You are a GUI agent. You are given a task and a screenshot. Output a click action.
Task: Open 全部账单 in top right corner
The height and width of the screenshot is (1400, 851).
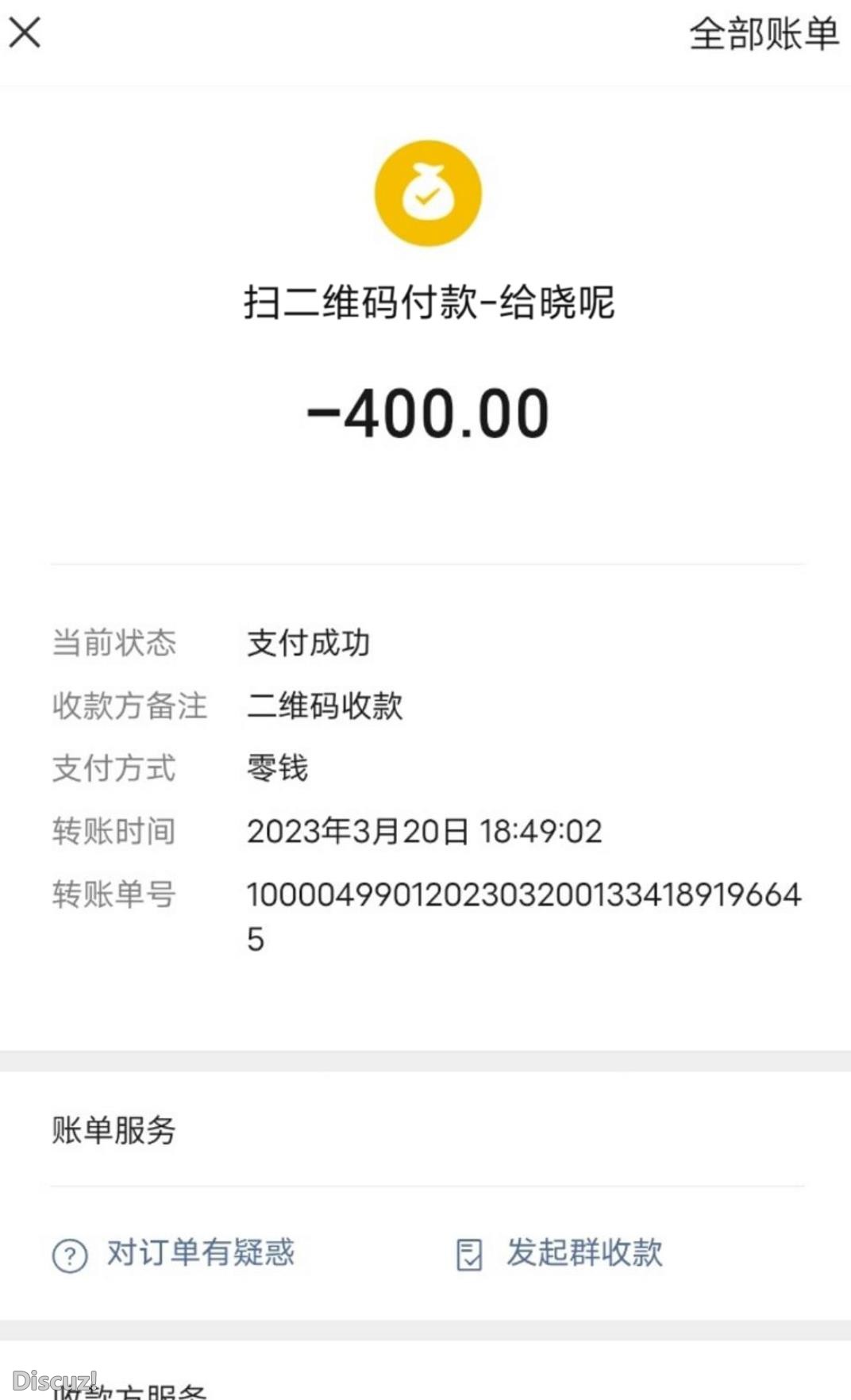point(763,35)
